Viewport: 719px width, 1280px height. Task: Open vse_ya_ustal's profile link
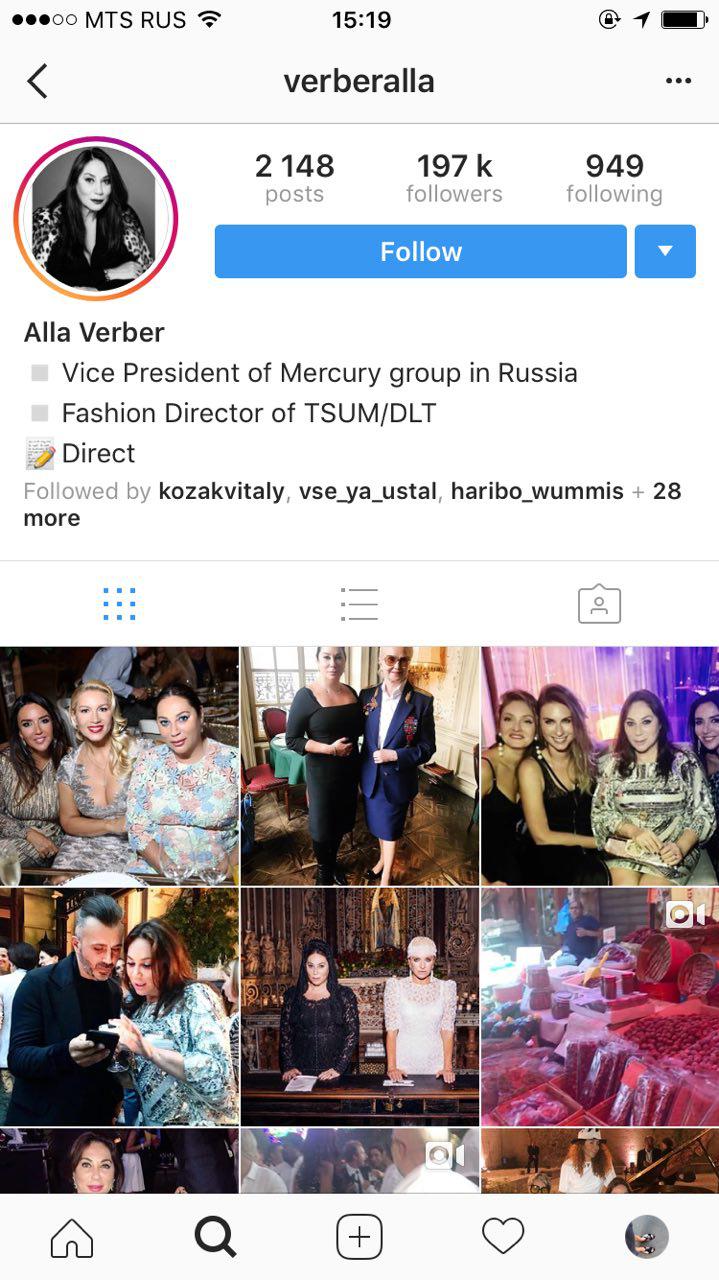coord(367,491)
